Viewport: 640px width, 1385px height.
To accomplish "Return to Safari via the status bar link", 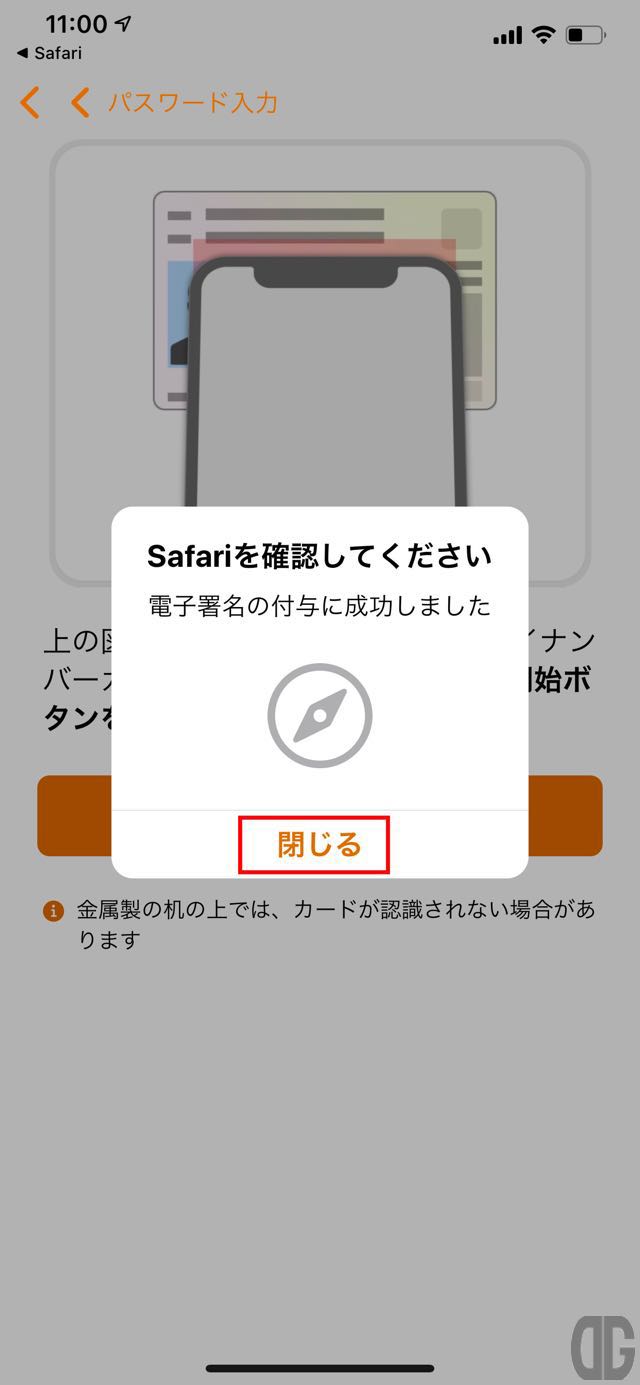I will tap(49, 53).
